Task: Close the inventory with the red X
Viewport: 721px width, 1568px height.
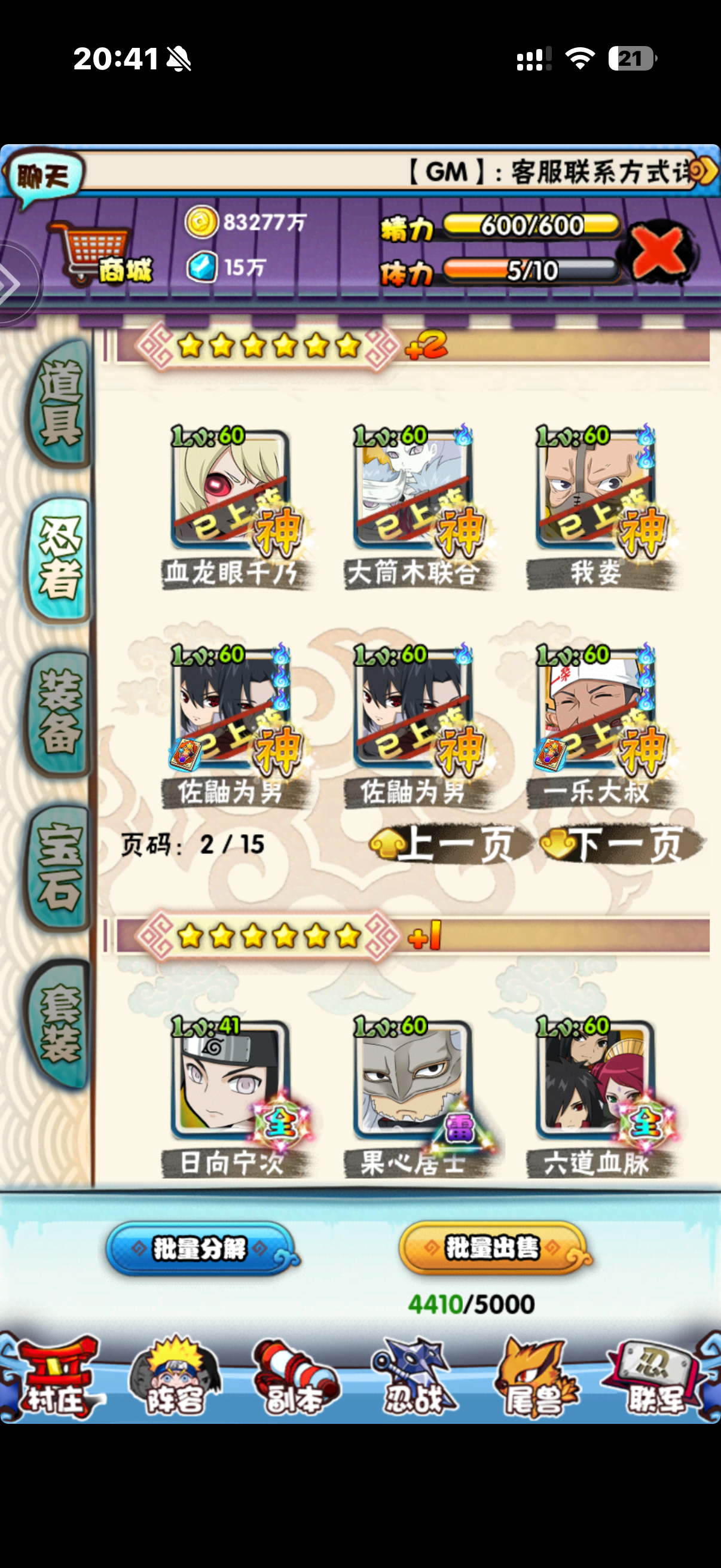Action: pyautogui.click(x=659, y=251)
